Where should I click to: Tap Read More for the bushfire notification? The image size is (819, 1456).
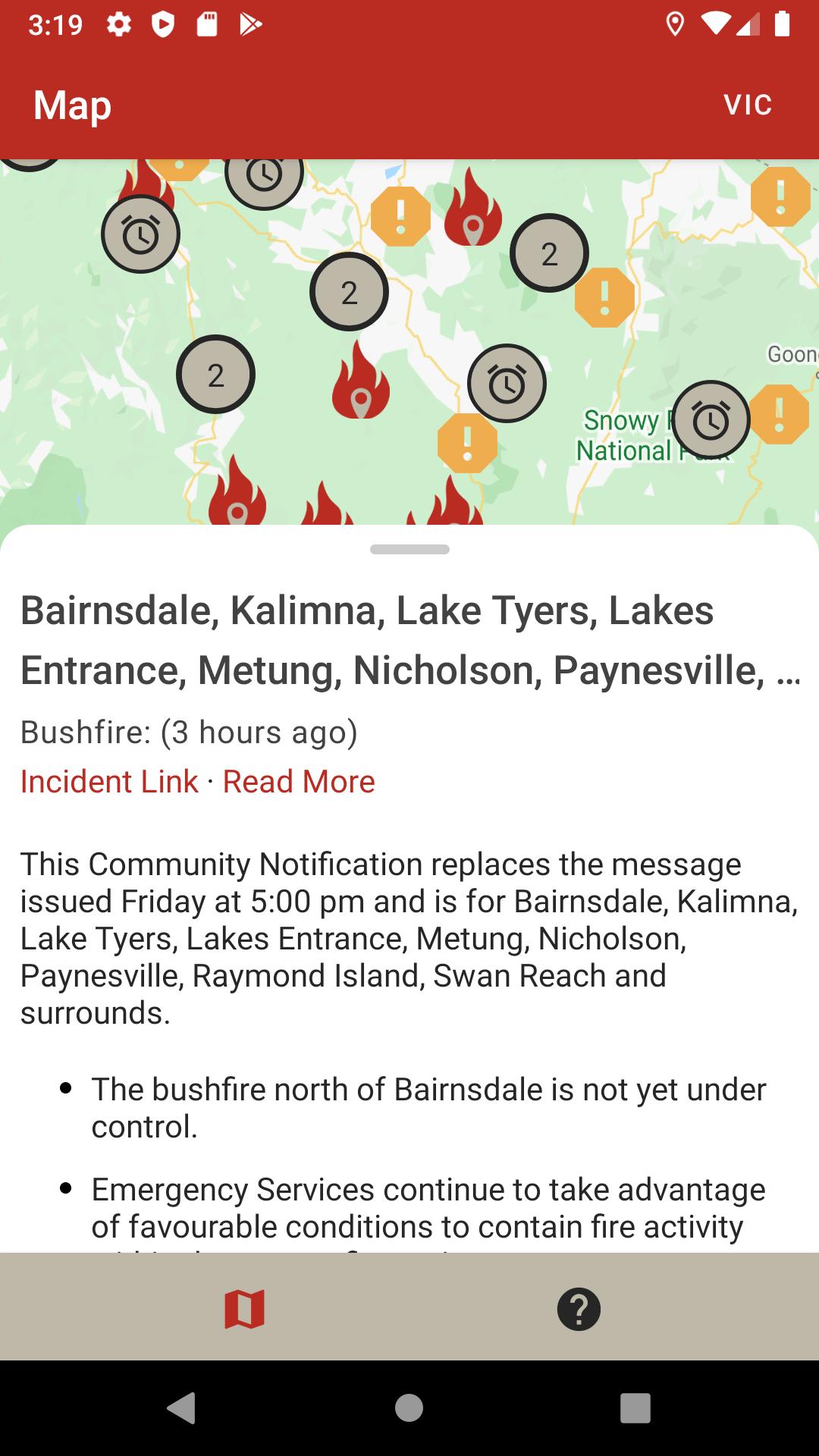coord(298,781)
